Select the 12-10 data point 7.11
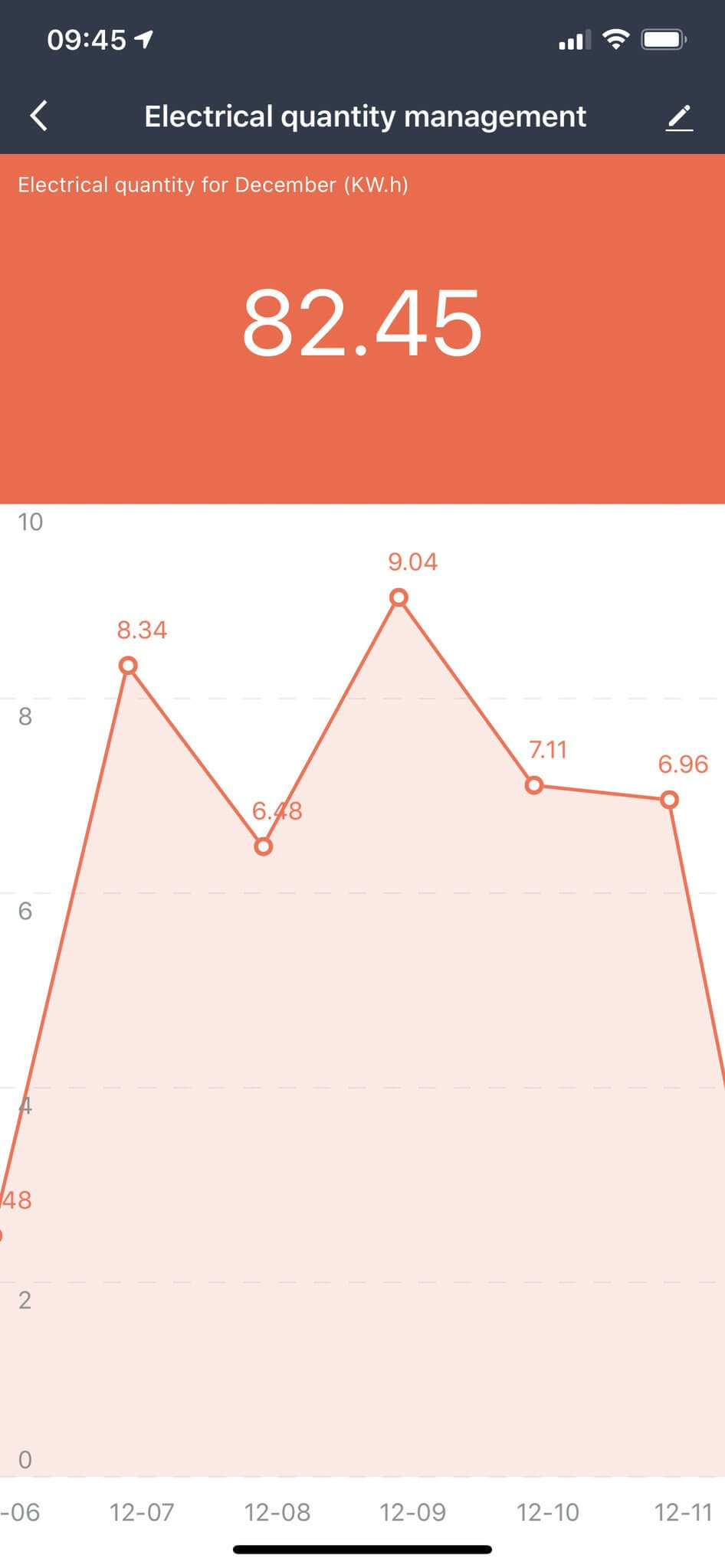The height and width of the screenshot is (1568, 725). [x=534, y=785]
